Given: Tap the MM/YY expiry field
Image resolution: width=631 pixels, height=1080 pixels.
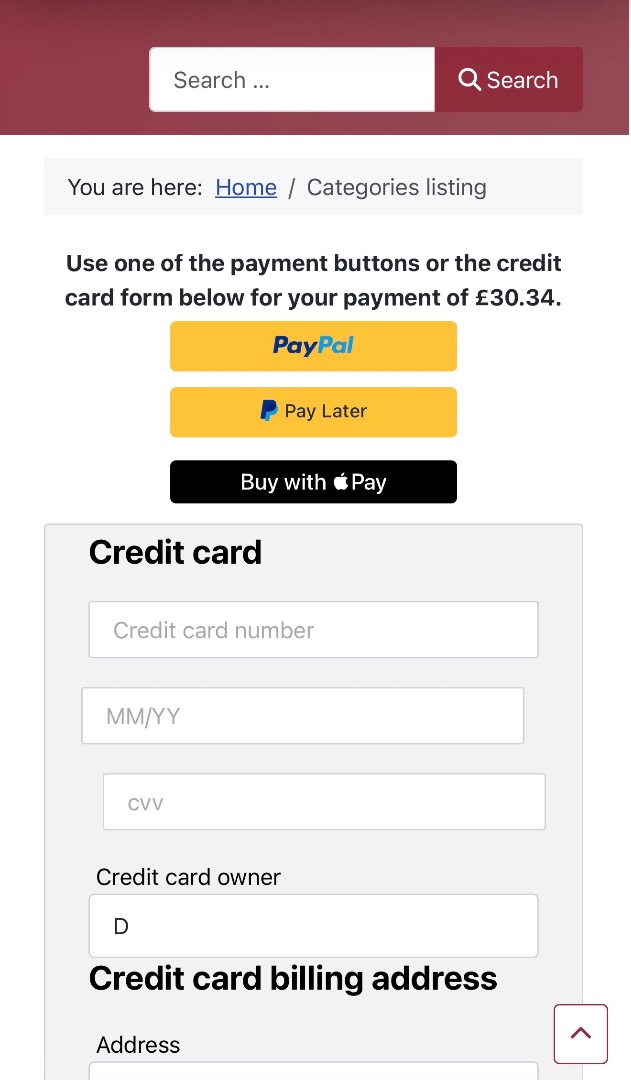Looking at the screenshot, I should click(302, 716).
